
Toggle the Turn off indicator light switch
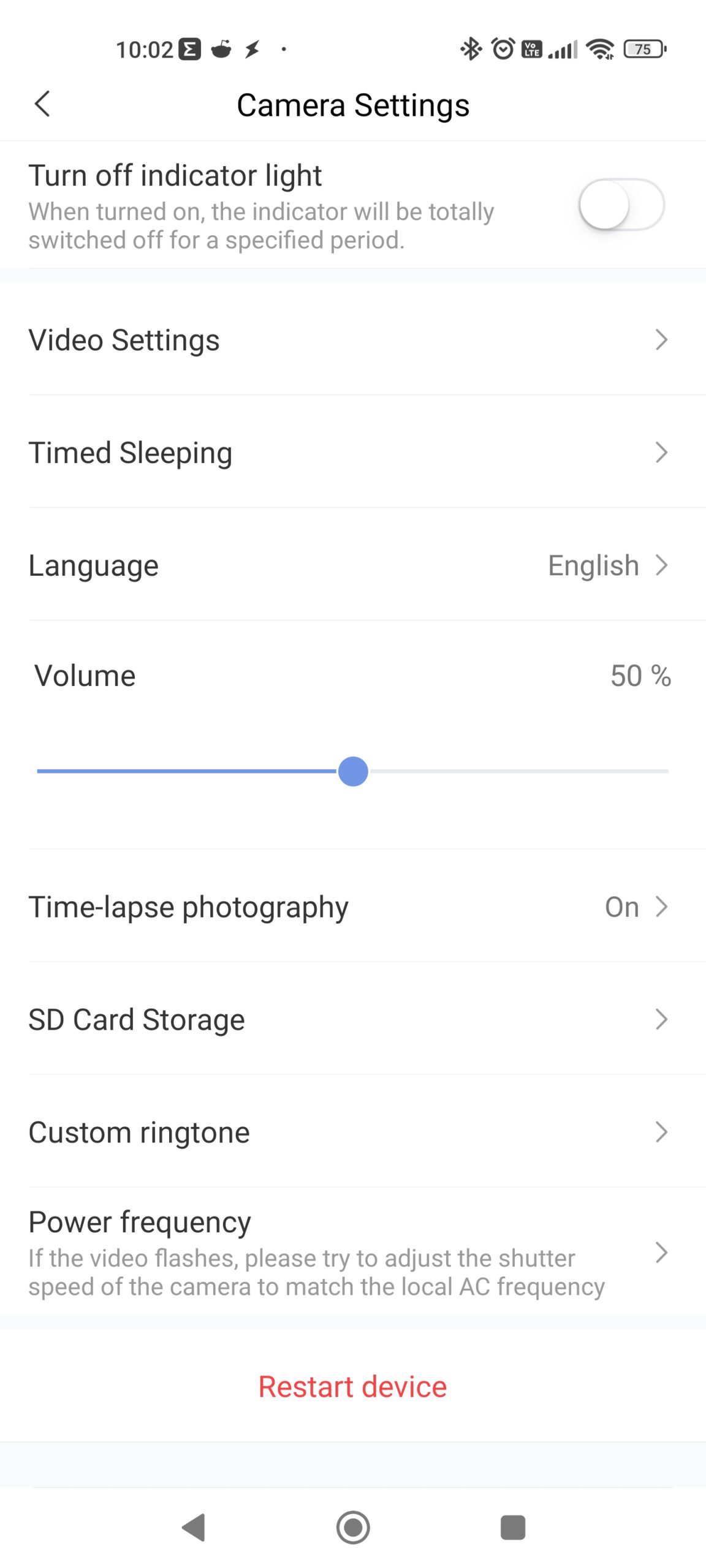pos(621,205)
